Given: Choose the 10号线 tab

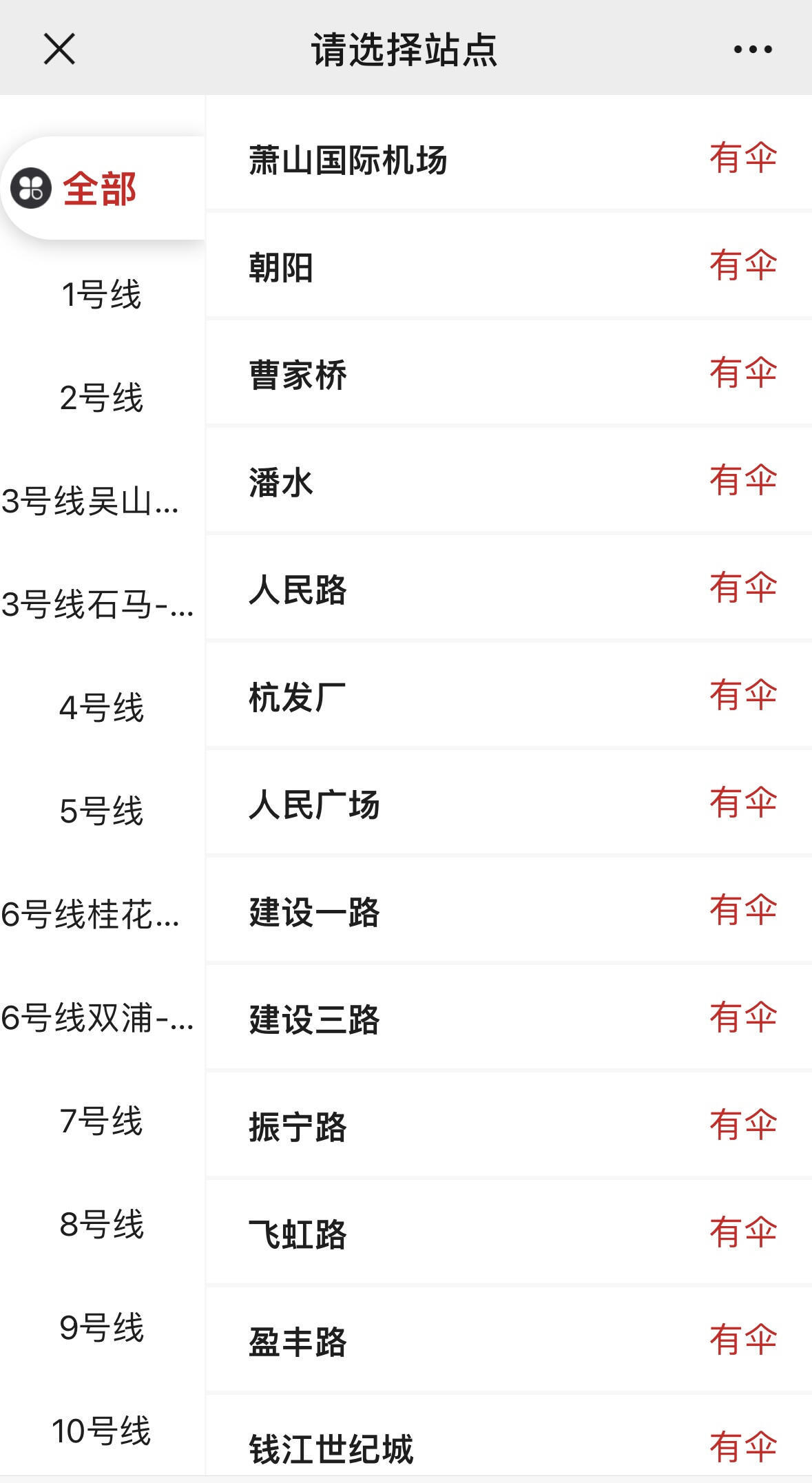Looking at the screenshot, I should point(101,1431).
